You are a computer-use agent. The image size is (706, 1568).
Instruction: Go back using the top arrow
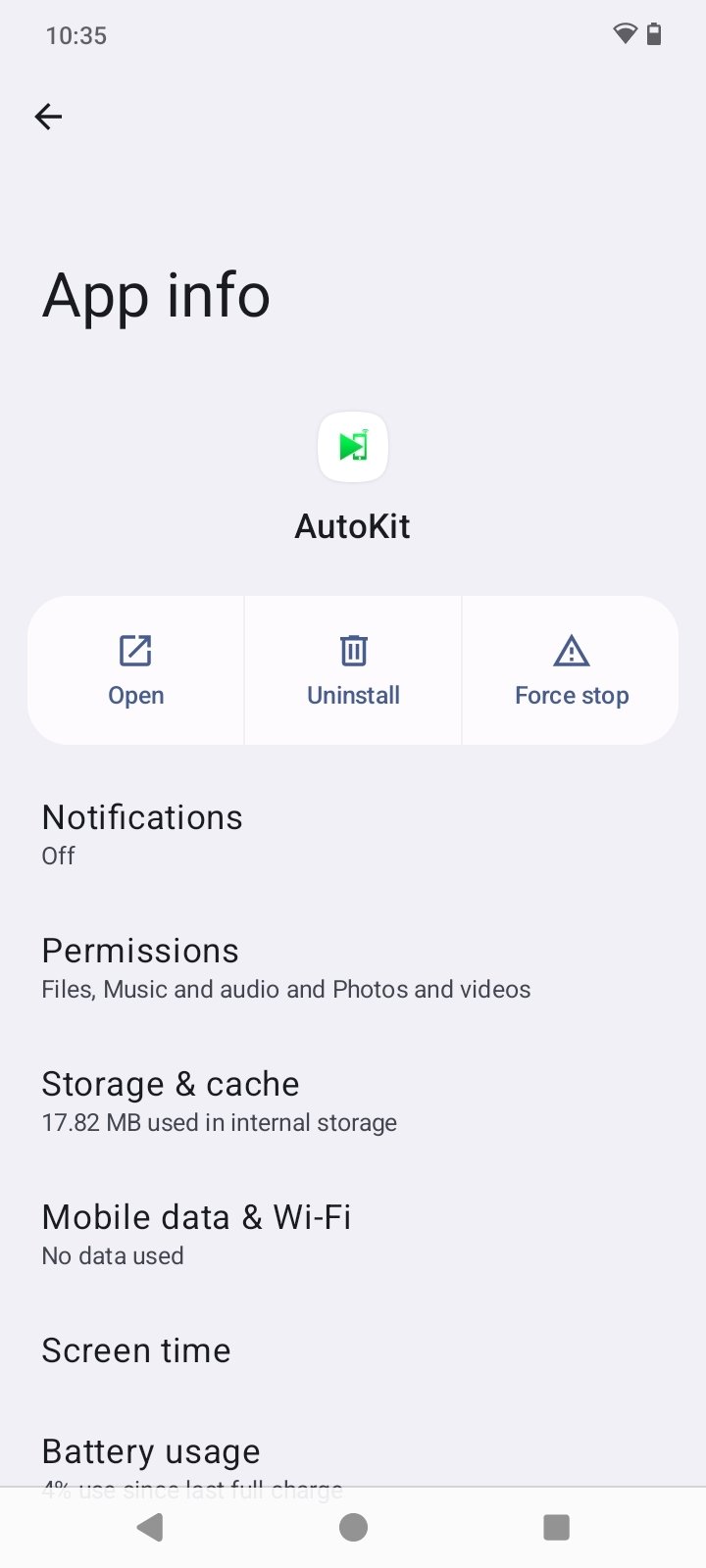[48, 117]
